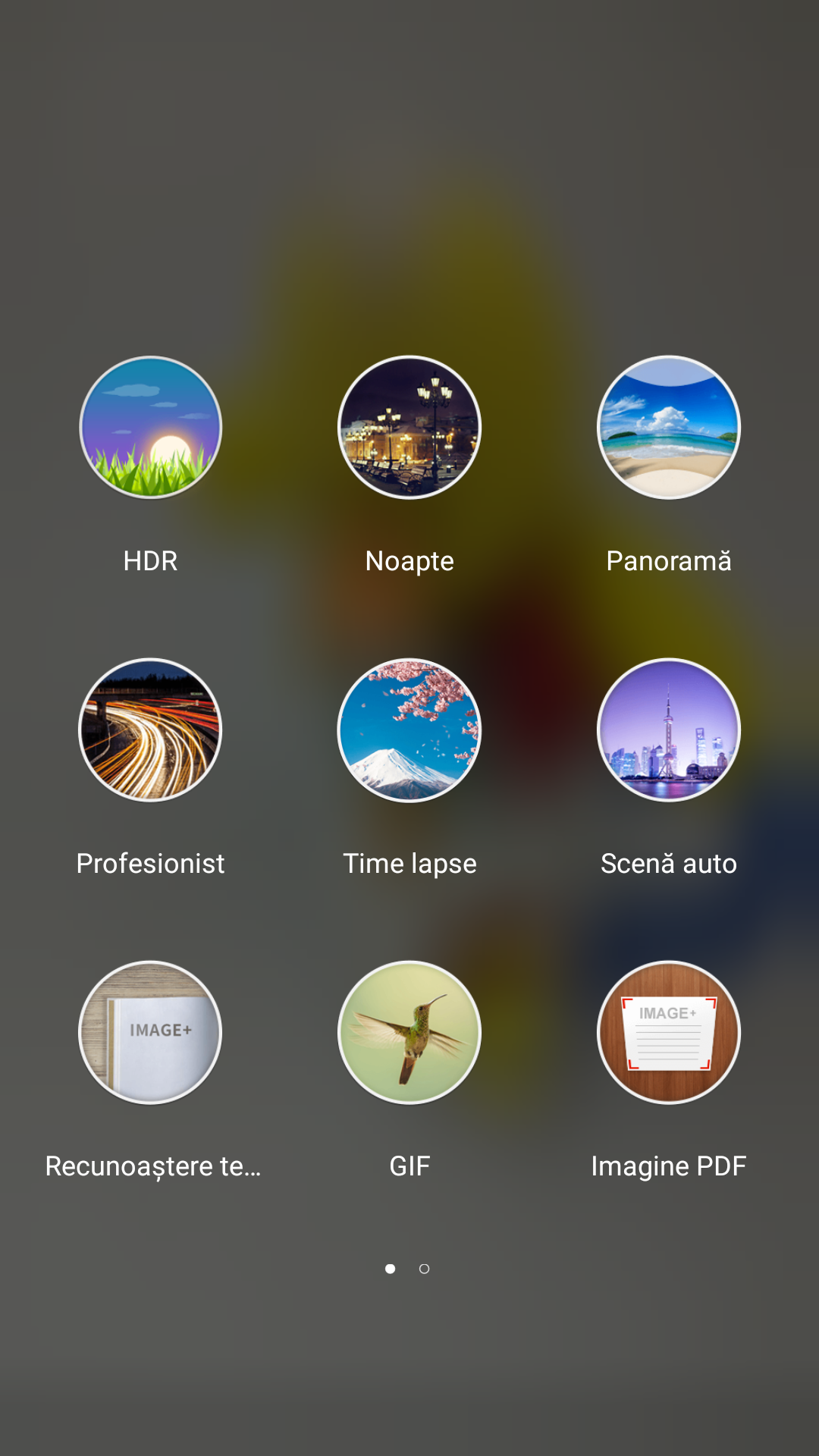Open Recunoaștere text mode
The image size is (819, 1456).
pyautogui.click(x=150, y=1033)
